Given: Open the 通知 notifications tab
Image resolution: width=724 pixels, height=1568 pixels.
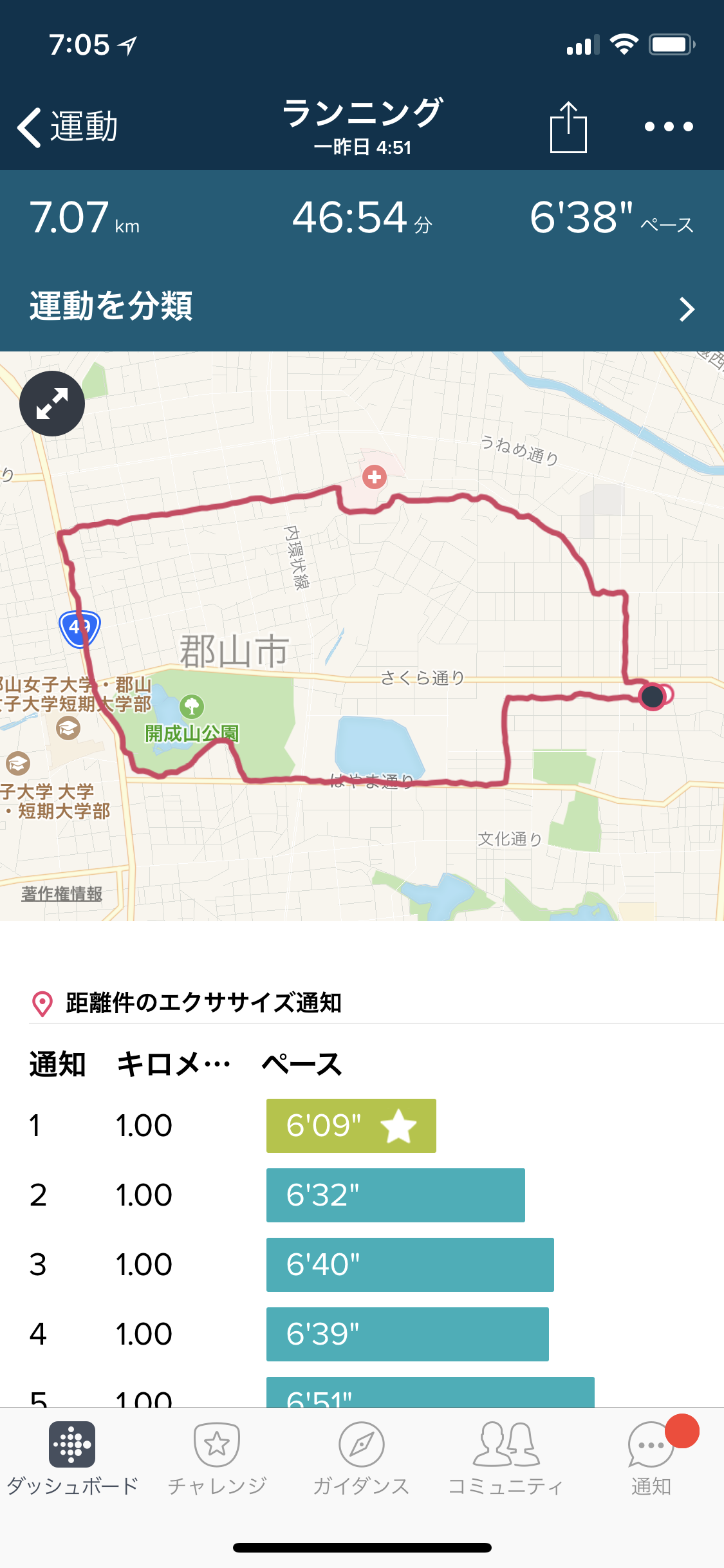Looking at the screenshot, I should (651, 1459).
